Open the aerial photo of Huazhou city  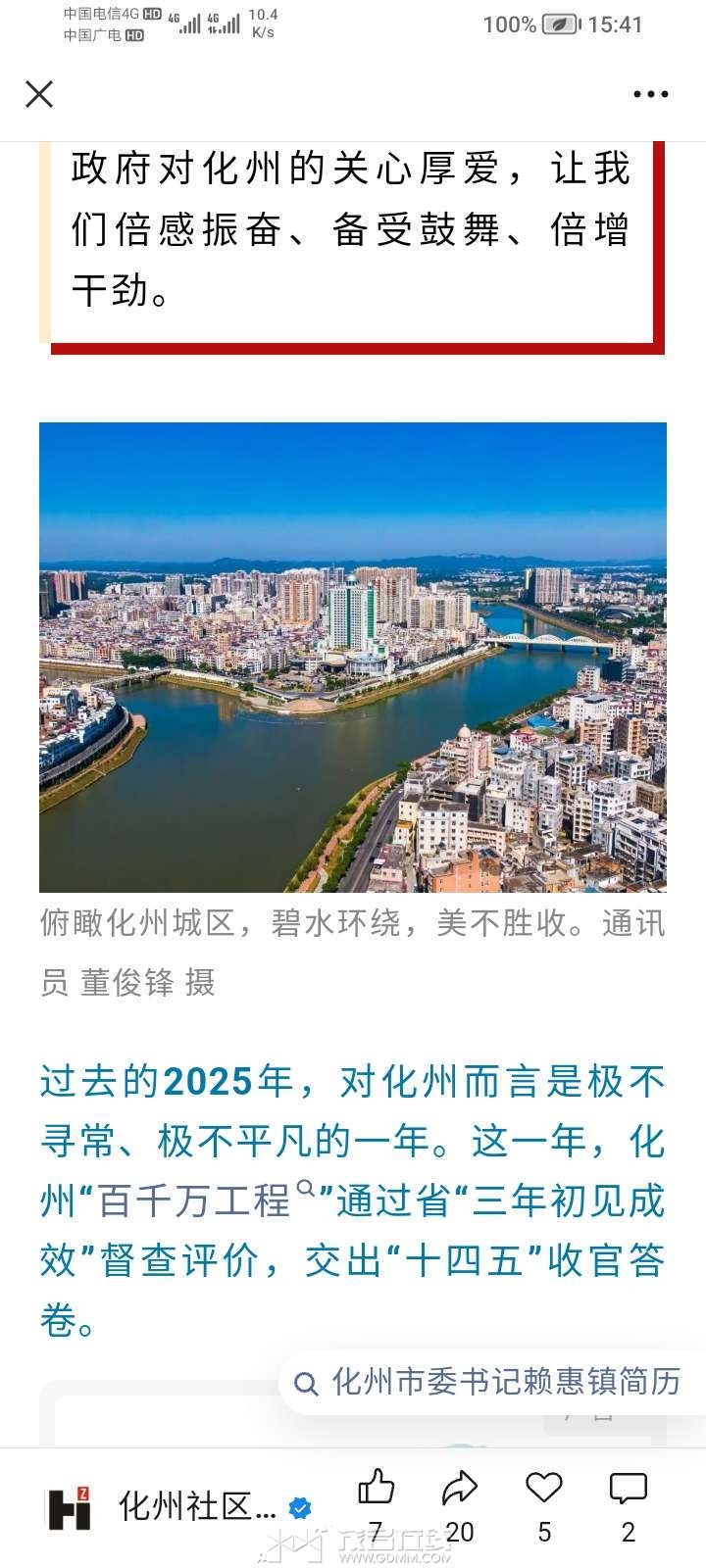[x=353, y=657]
